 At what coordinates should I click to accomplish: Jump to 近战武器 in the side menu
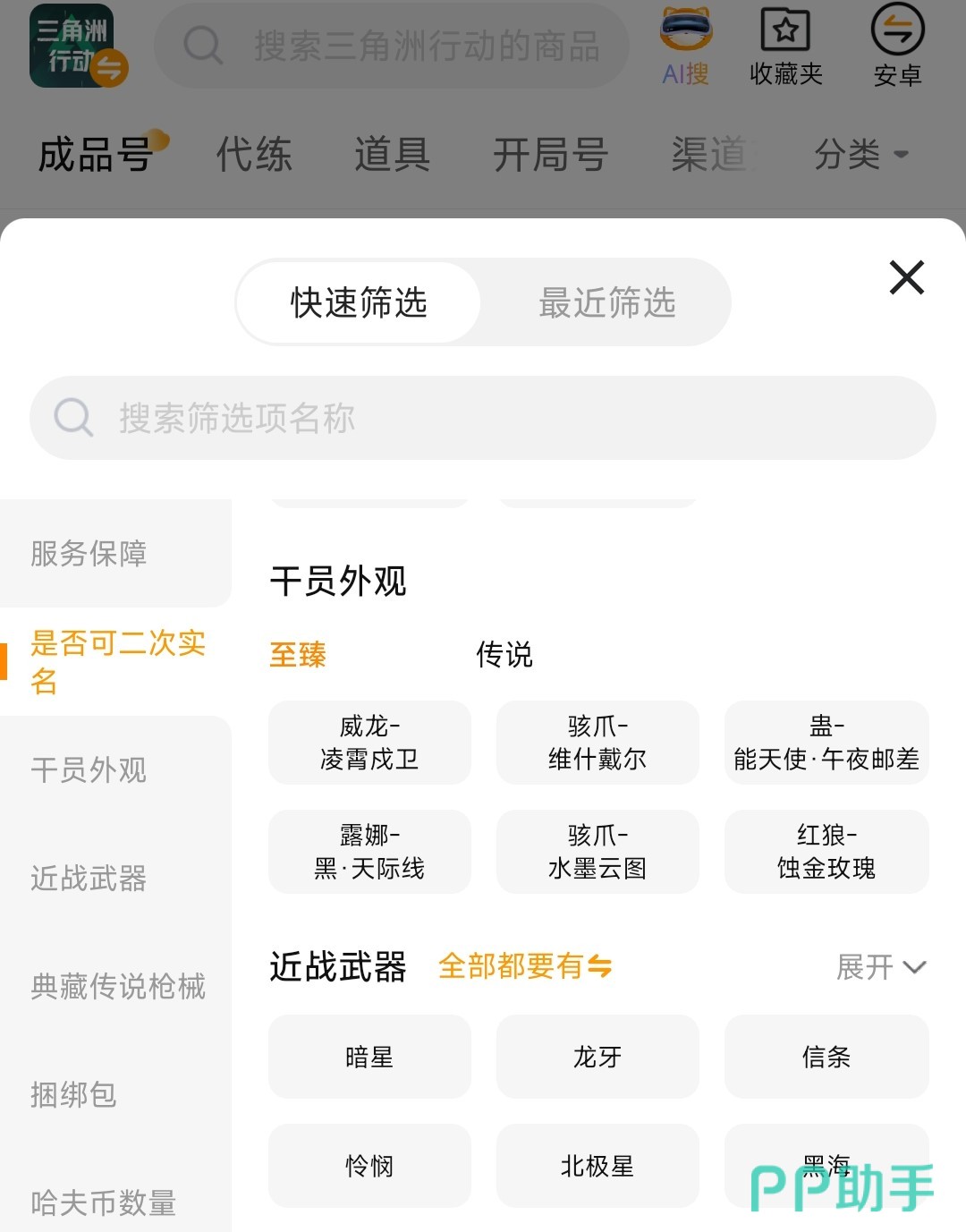coord(89,879)
